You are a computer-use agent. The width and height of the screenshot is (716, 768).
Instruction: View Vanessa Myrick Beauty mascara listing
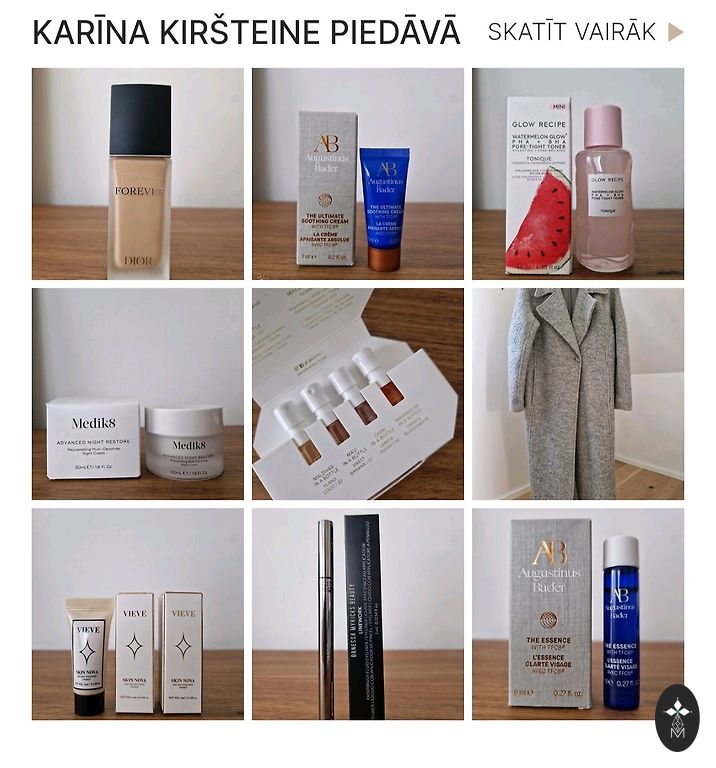357,614
